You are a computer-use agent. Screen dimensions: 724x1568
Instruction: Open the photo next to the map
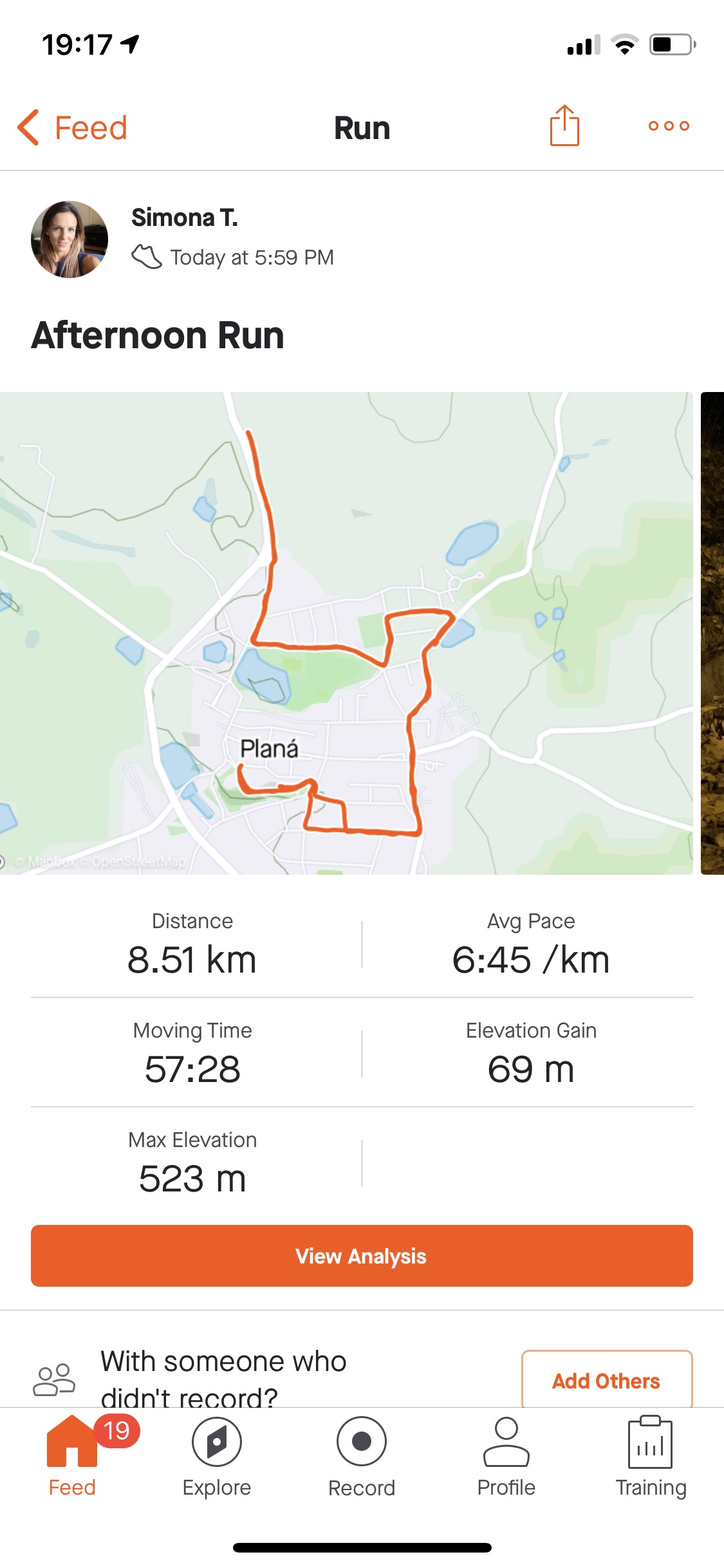[x=712, y=633]
